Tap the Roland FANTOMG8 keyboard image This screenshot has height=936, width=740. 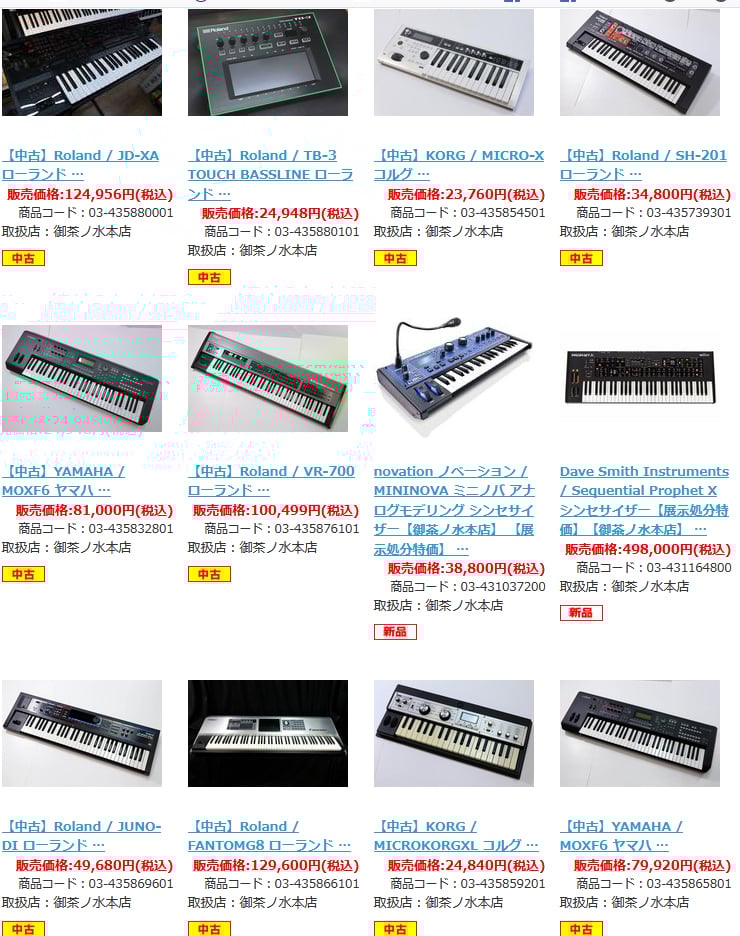(268, 733)
